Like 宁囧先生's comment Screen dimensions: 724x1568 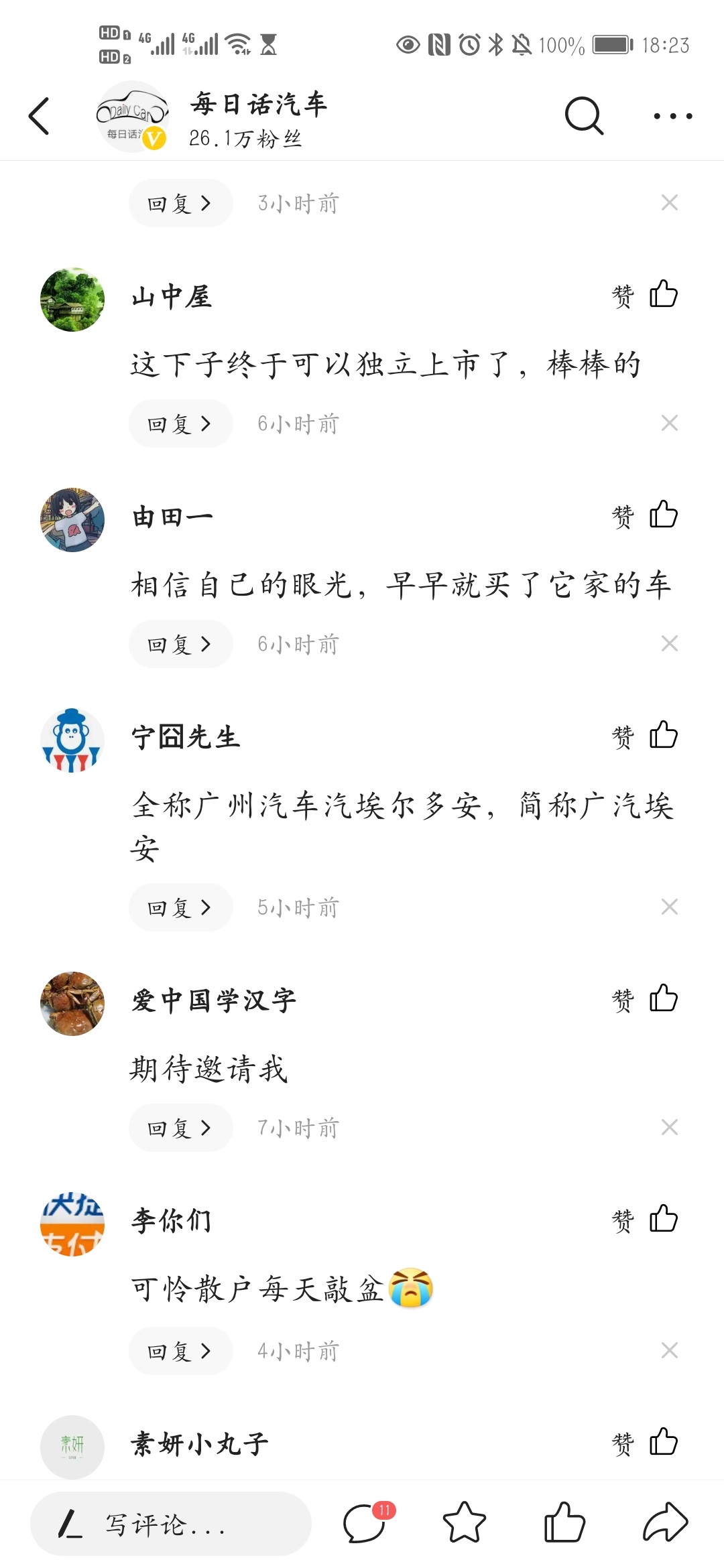tap(663, 735)
